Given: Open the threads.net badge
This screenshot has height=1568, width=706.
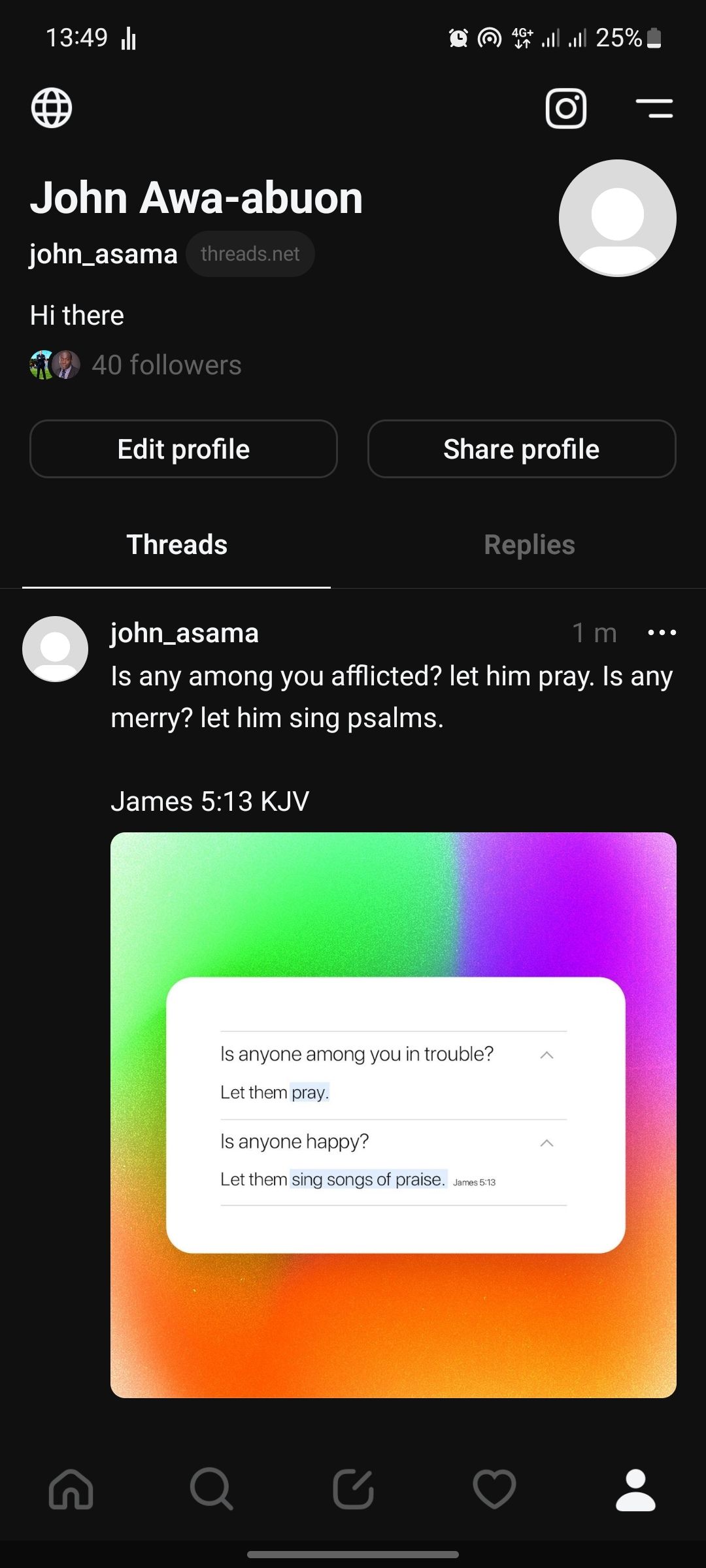Looking at the screenshot, I should coord(250,253).
